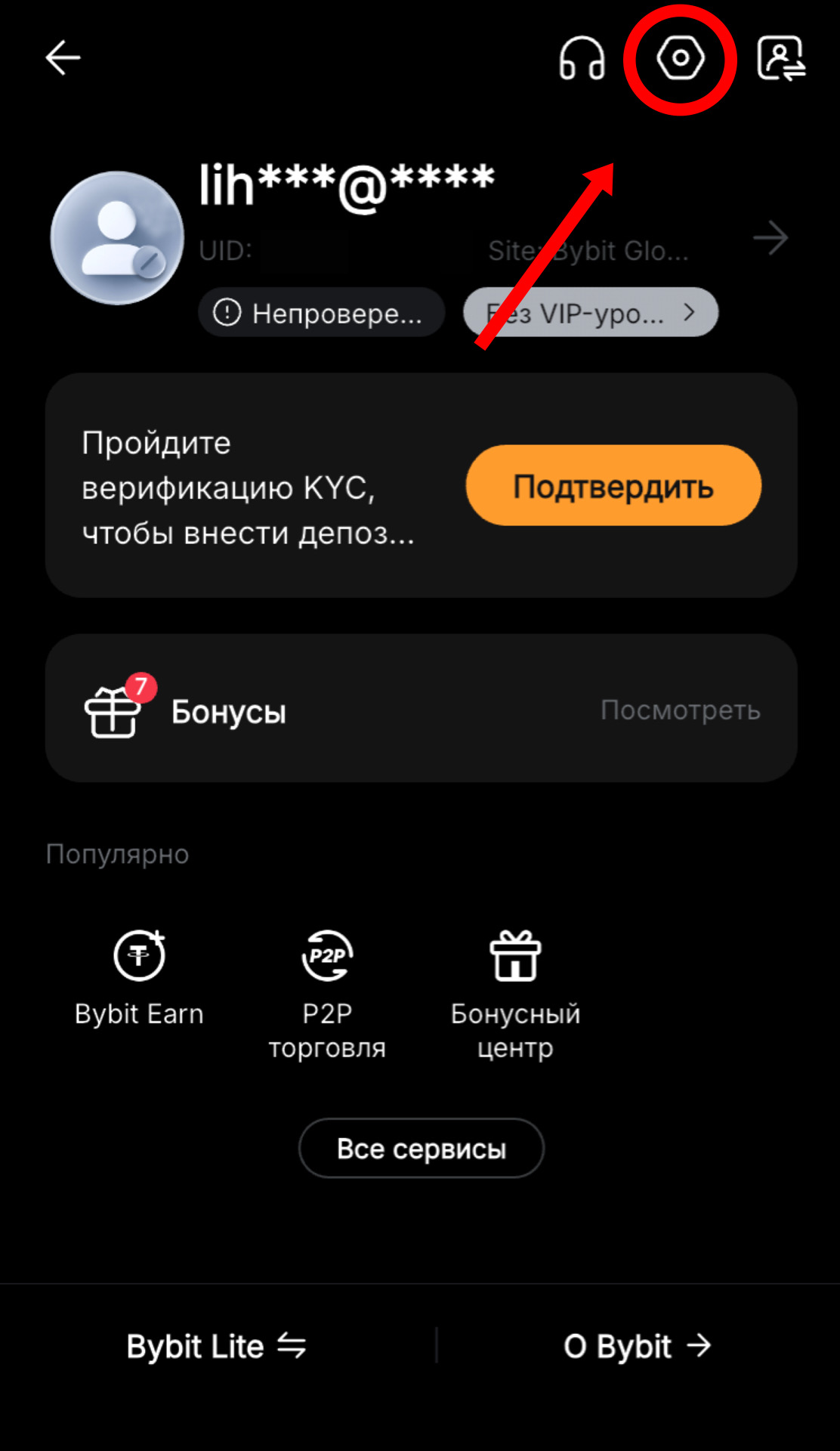Tap the Подтвердить button

pos(613,486)
